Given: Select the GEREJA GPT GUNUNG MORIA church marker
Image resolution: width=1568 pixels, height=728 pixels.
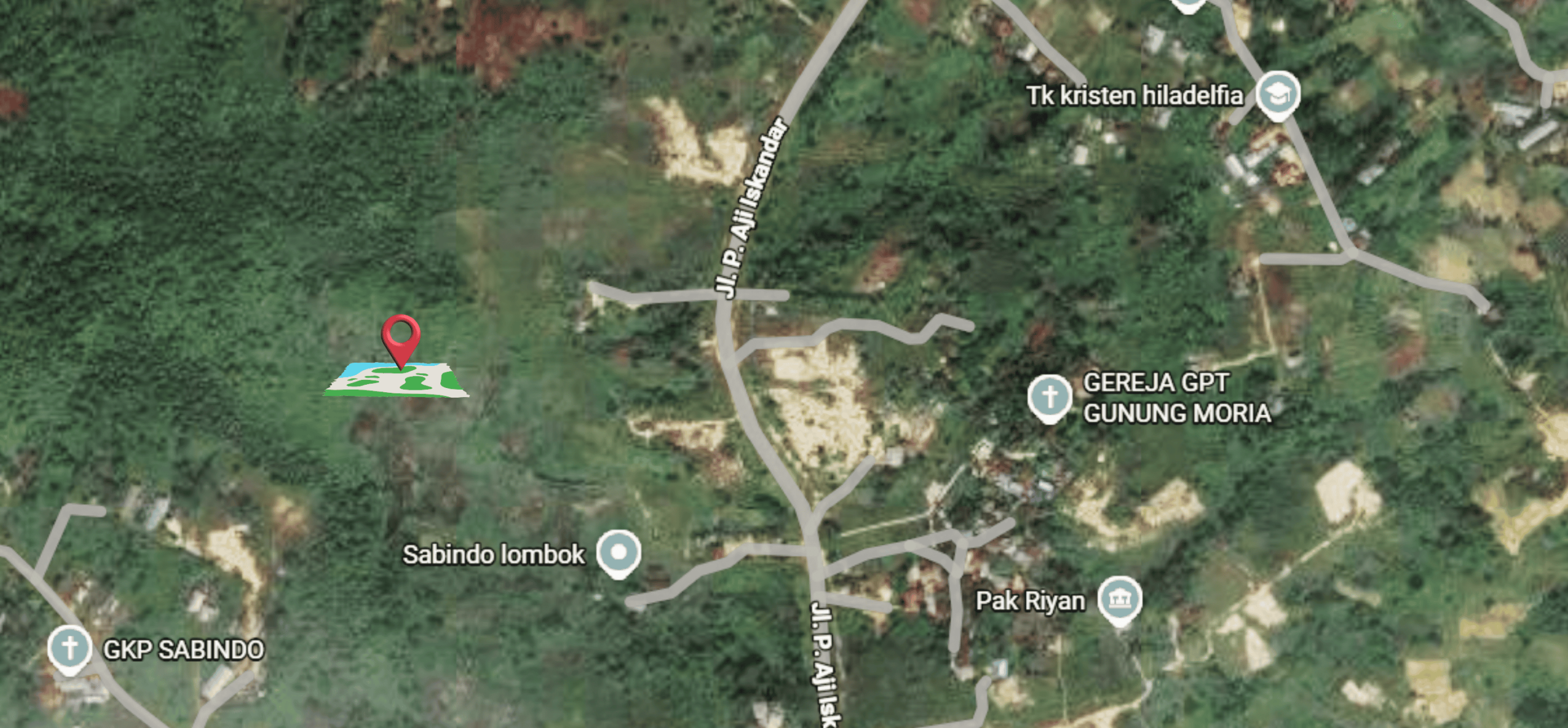Looking at the screenshot, I should (1049, 396).
